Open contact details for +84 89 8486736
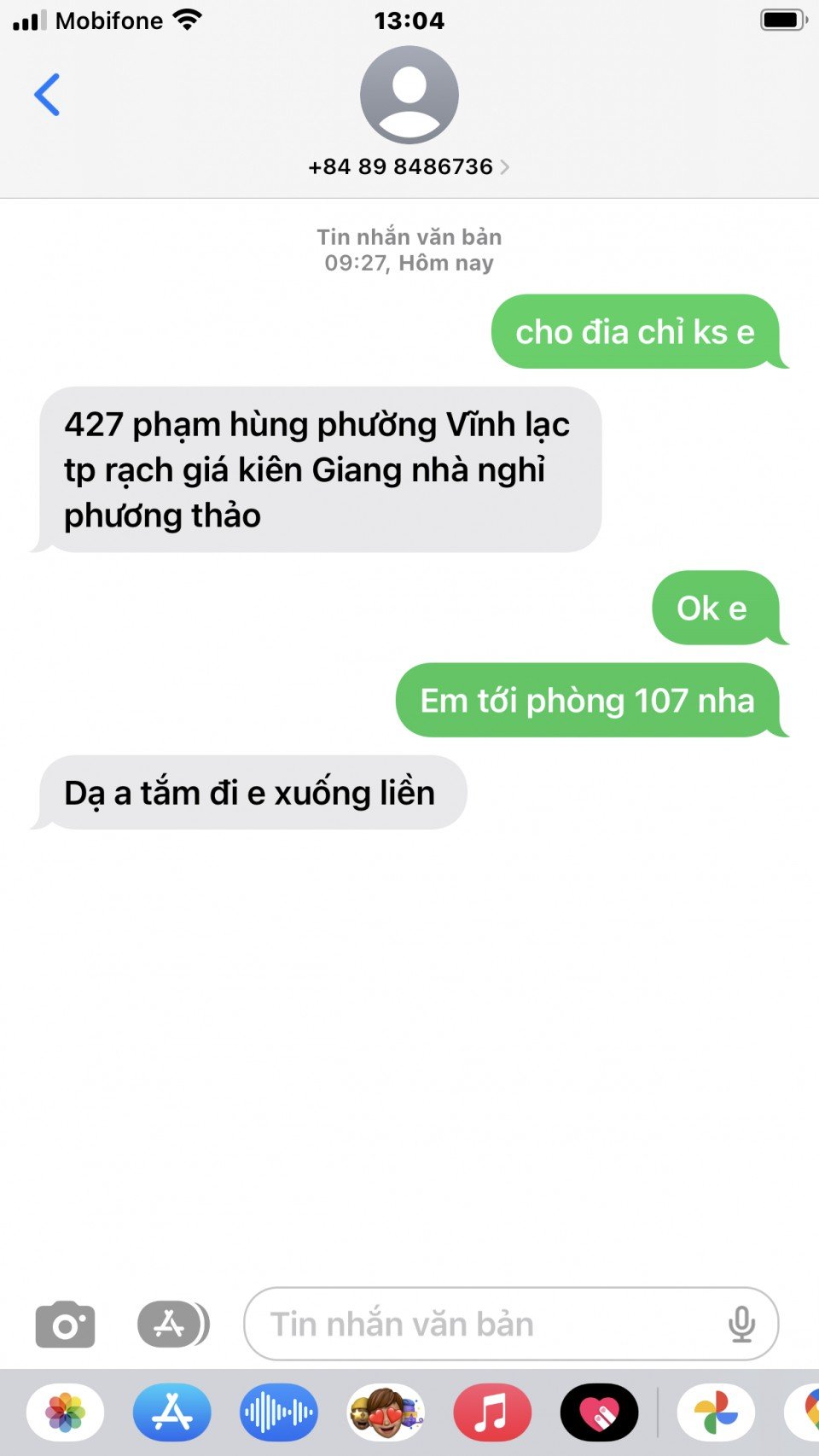Screen dimensions: 819x1456 (x=408, y=166)
